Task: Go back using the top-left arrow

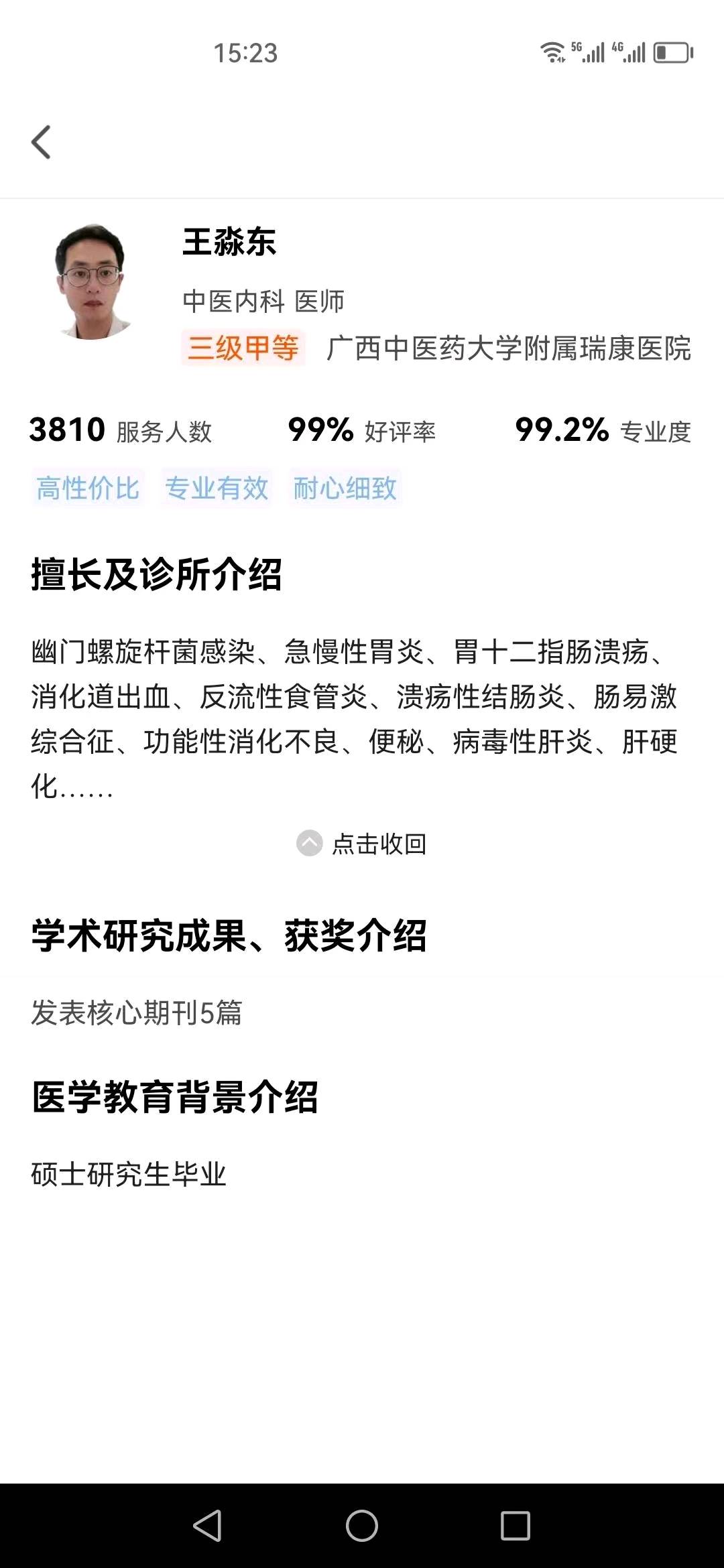Action: click(41, 142)
